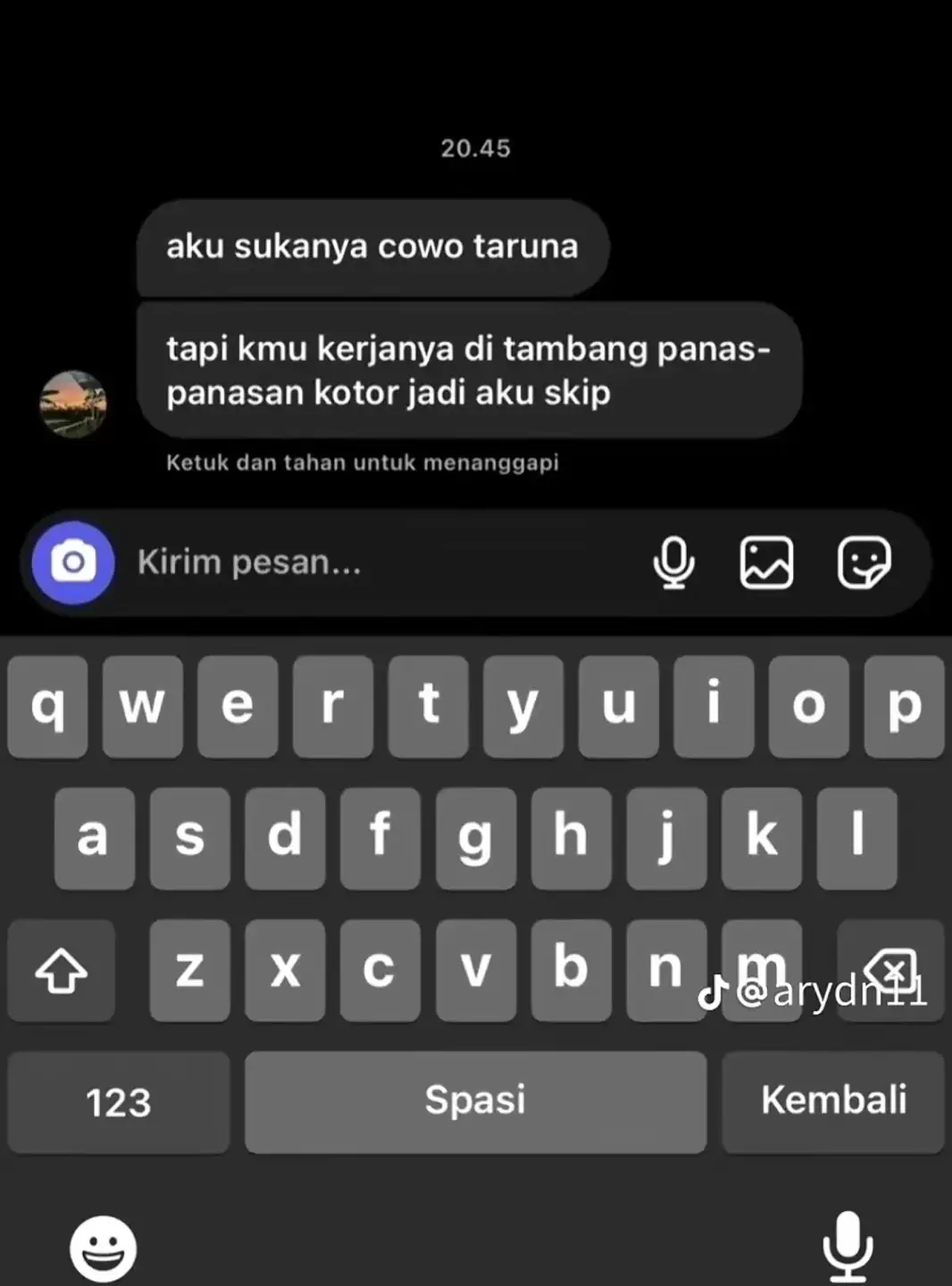This screenshot has width=952, height=1286.
Task: Switch keyboard to 123 numbers
Action: click(x=118, y=1101)
